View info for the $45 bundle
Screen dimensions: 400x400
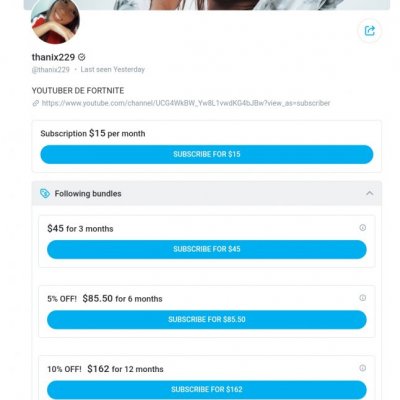click(x=363, y=228)
